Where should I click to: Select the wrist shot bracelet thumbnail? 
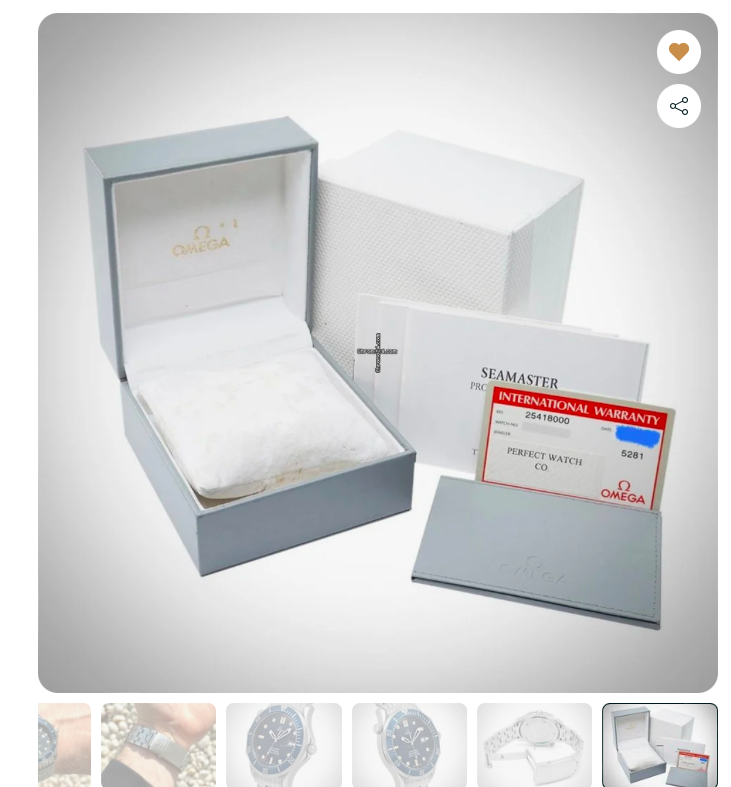coord(158,744)
